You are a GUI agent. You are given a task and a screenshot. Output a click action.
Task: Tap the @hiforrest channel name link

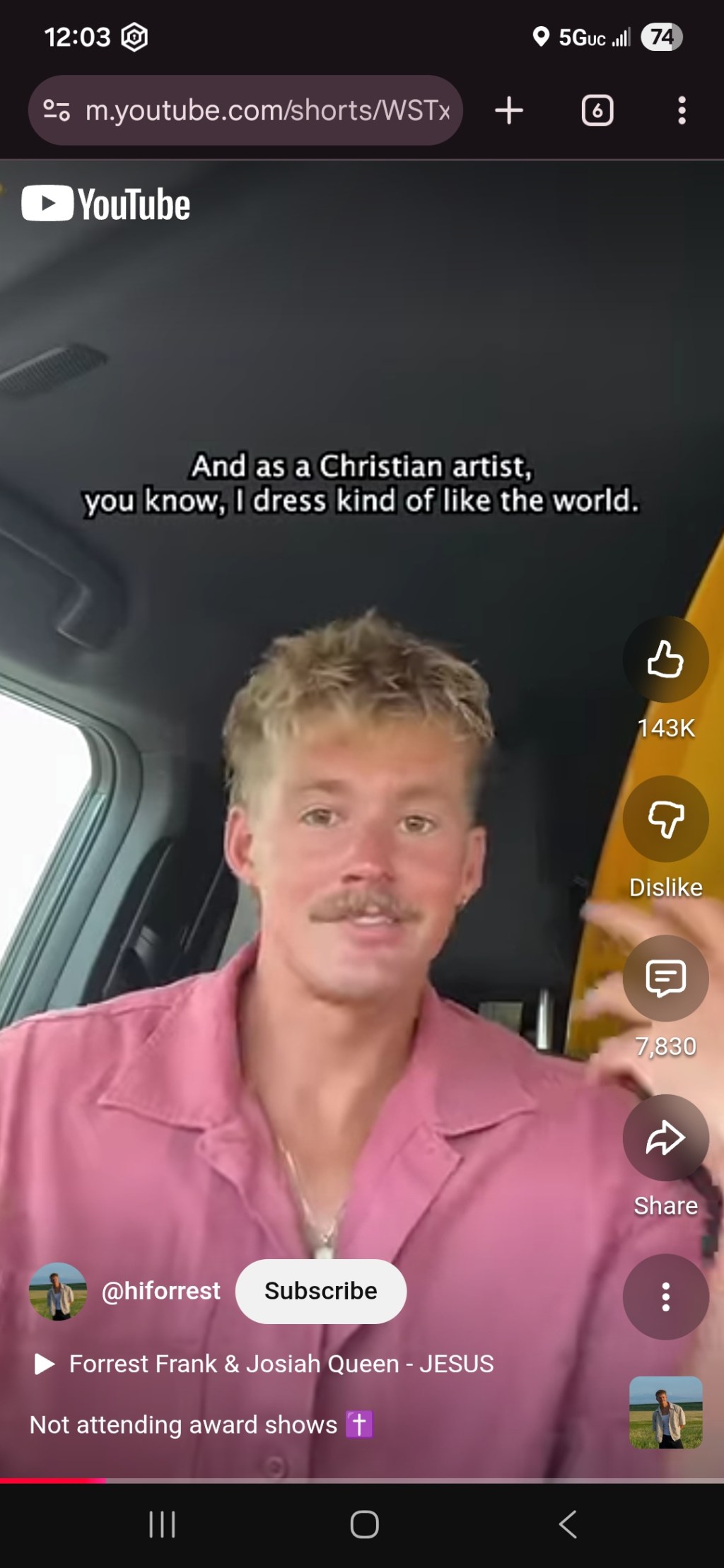point(161,1291)
